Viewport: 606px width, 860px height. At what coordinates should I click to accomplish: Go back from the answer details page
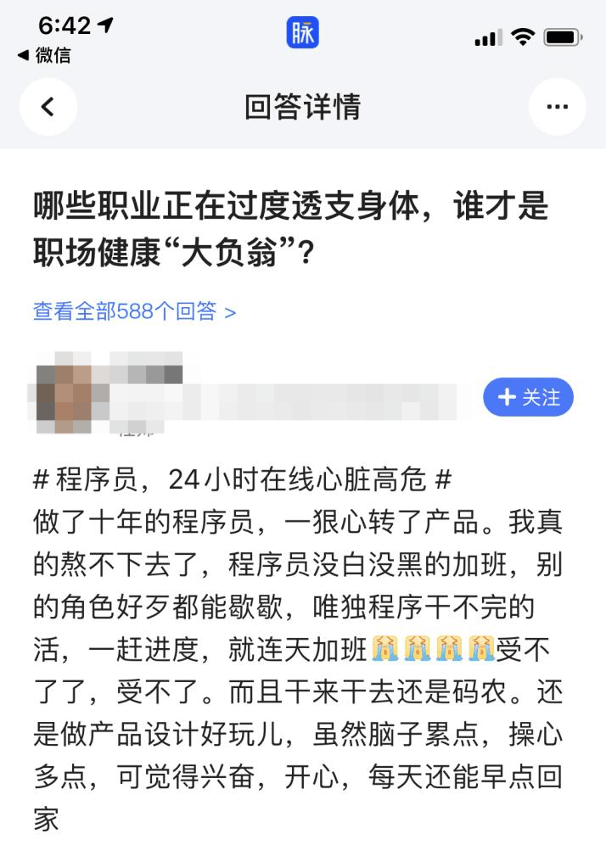[47, 107]
